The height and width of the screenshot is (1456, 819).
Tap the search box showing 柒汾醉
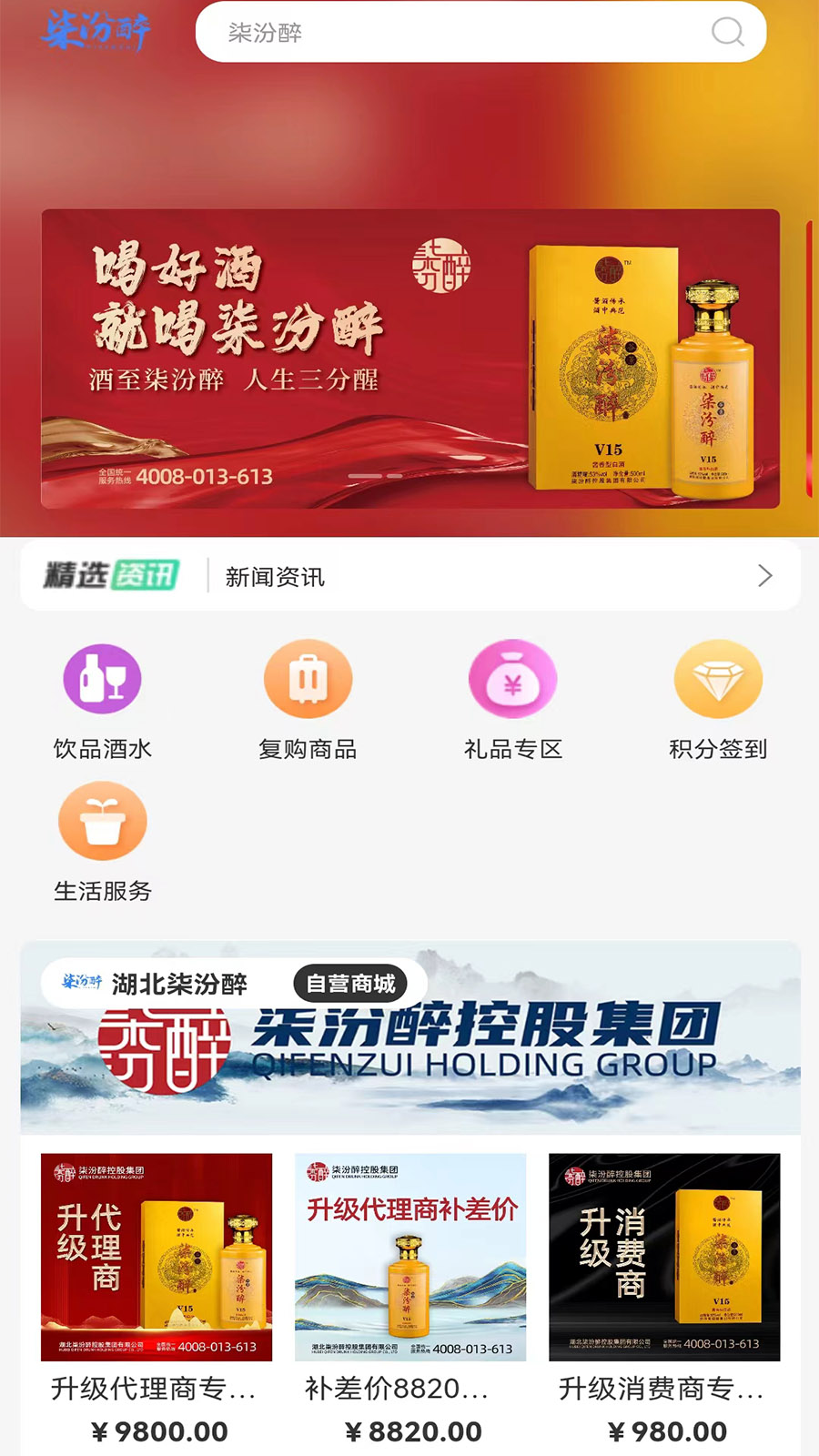pos(455,33)
